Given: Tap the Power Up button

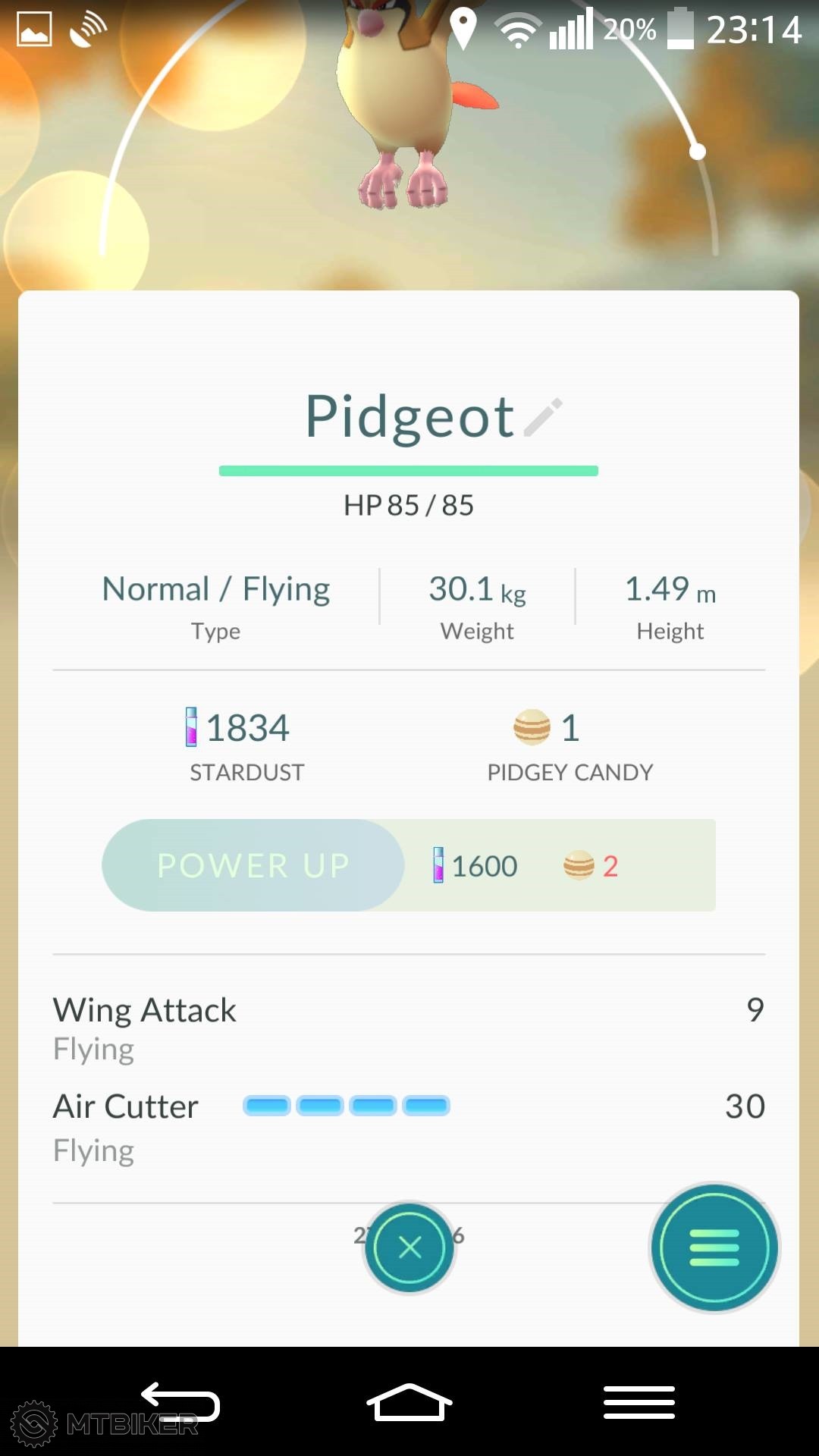Looking at the screenshot, I should (x=253, y=865).
